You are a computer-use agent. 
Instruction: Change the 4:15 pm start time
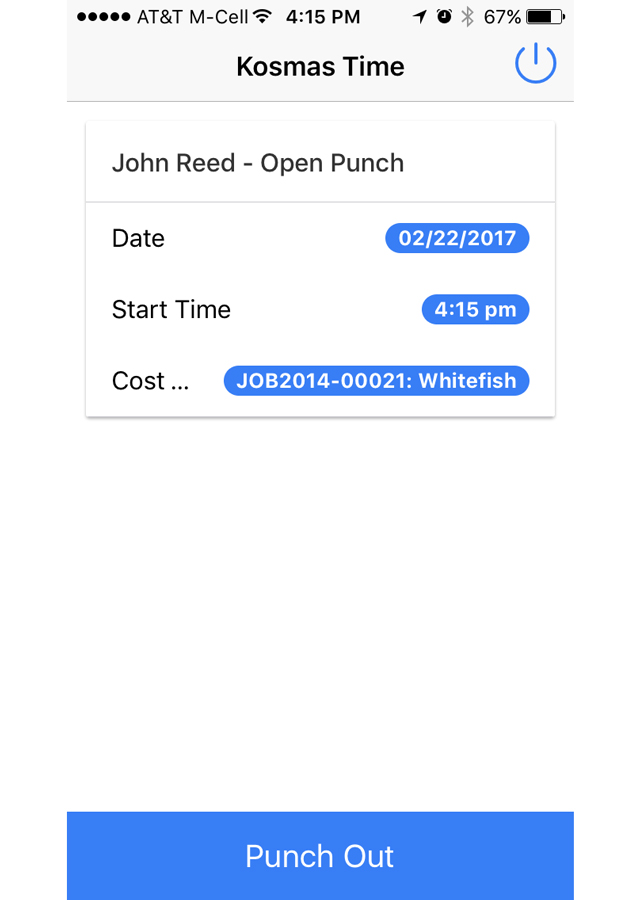click(475, 310)
